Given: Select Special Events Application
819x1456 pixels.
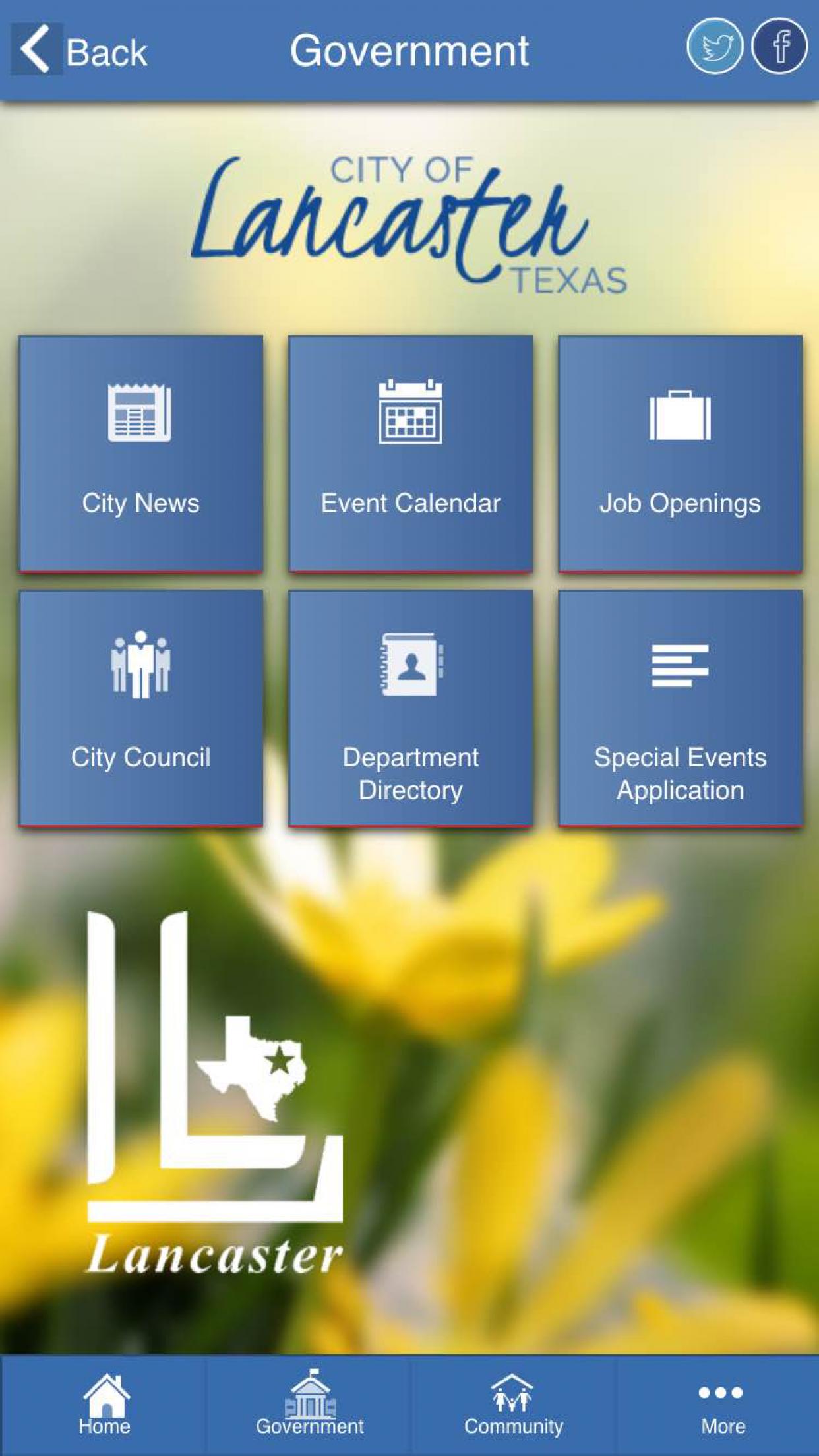Looking at the screenshot, I should coord(680,708).
